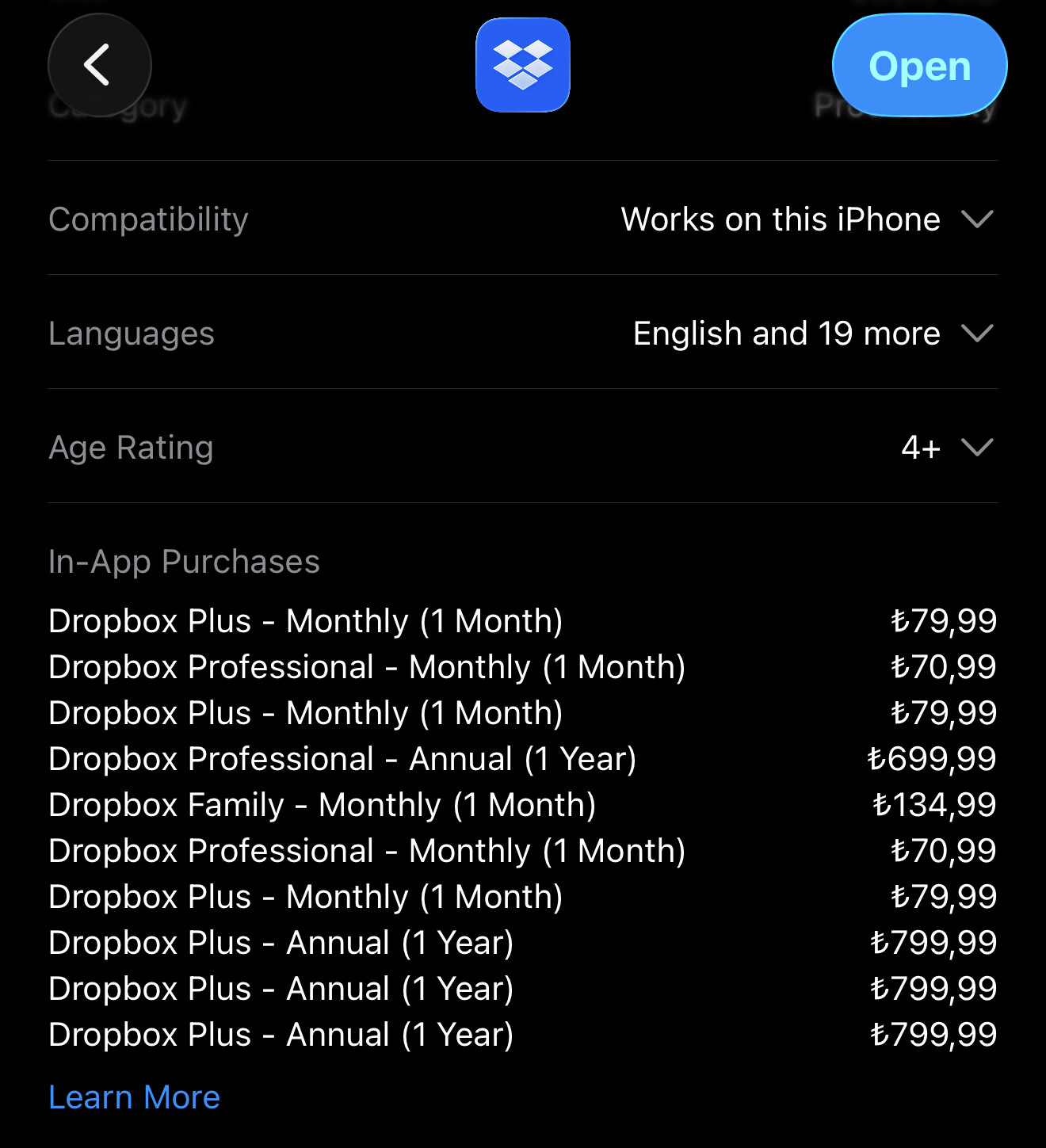Expand the Languages list
1046x1148 pixels.
coord(976,334)
